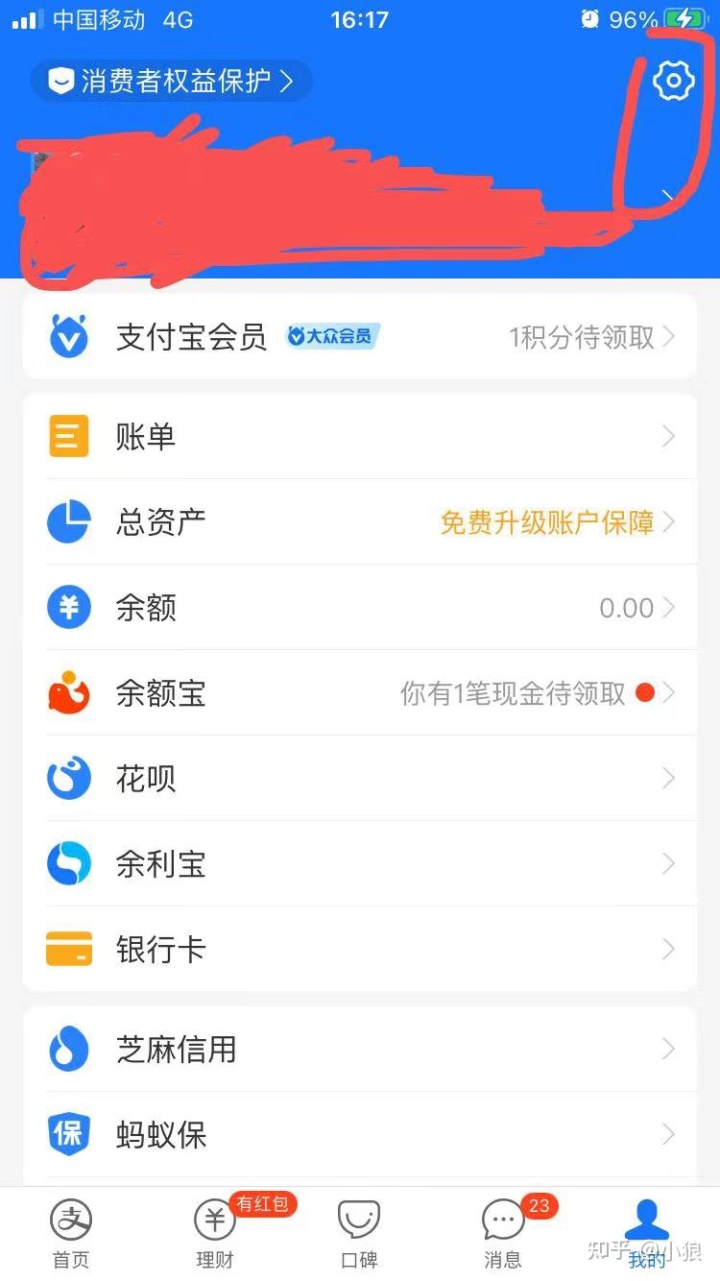Switch to the 理财 tab
Viewport: 720px width, 1281px height.
214,1233
